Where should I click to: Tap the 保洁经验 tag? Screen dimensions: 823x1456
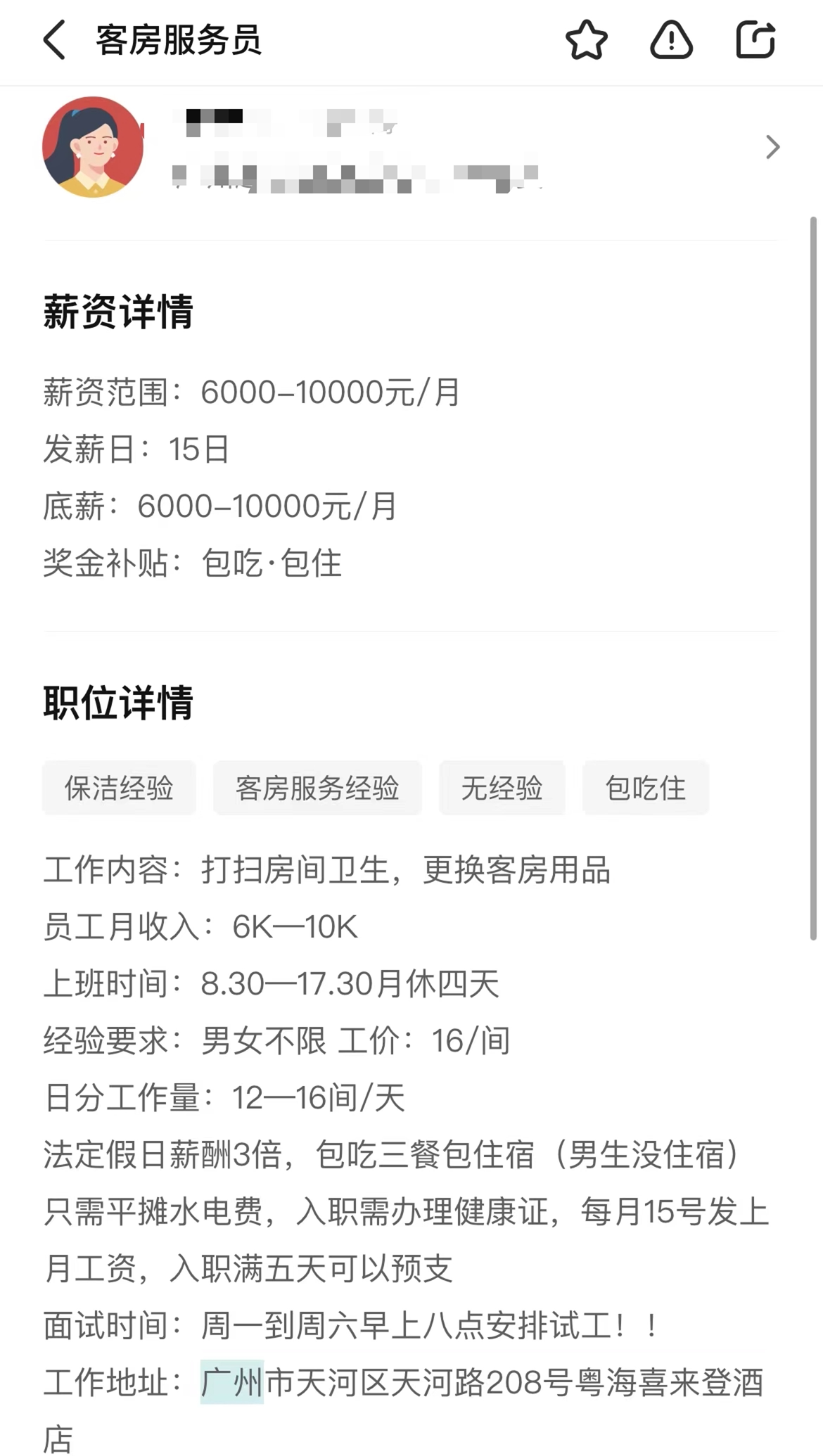coord(119,788)
